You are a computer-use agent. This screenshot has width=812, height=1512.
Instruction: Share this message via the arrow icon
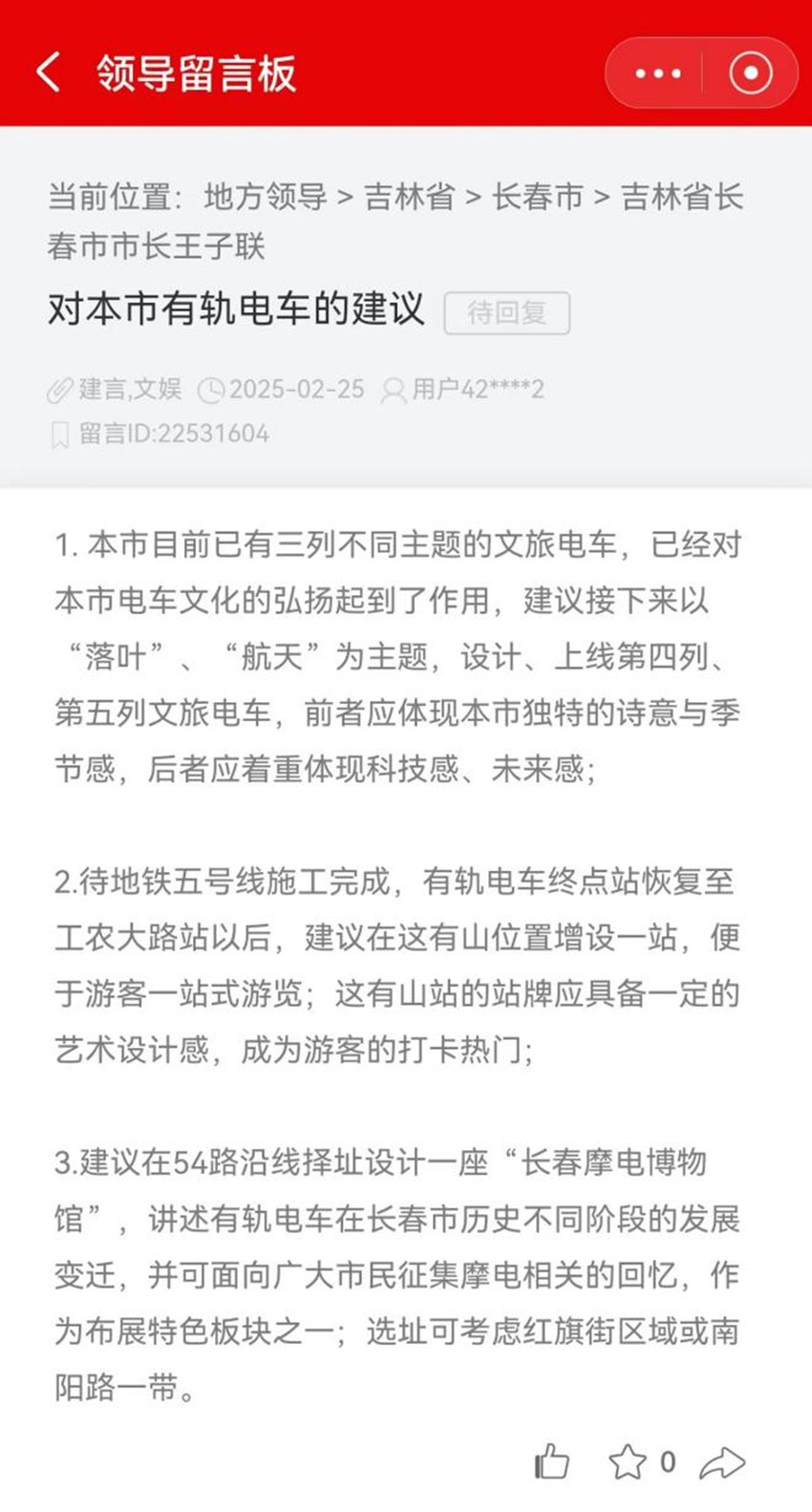click(x=722, y=1462)
